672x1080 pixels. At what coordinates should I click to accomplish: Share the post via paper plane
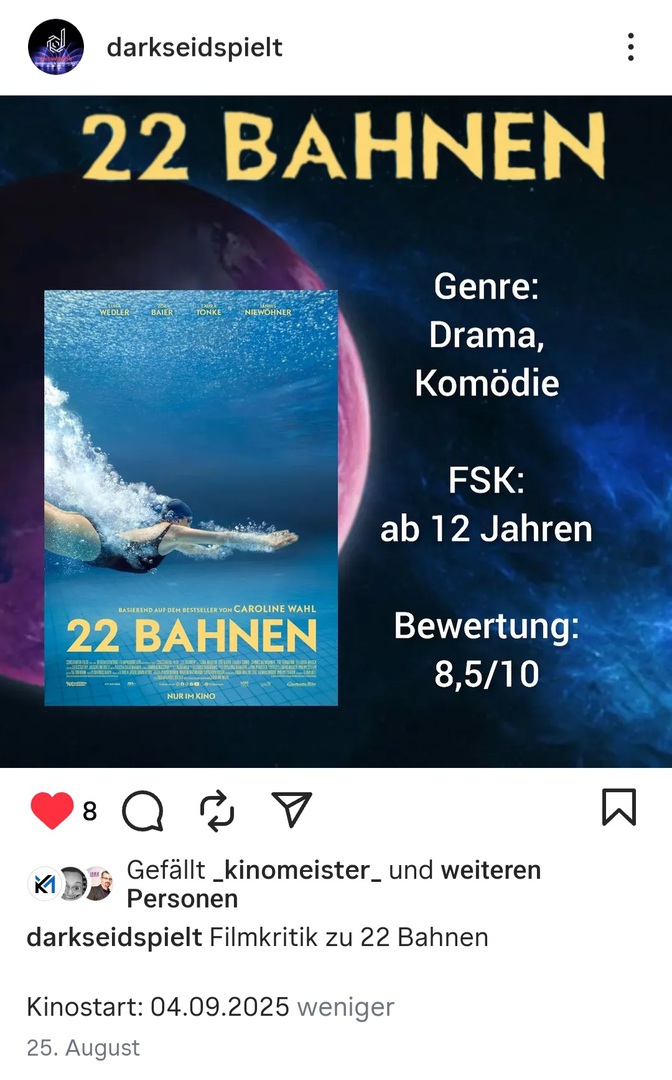292,810
